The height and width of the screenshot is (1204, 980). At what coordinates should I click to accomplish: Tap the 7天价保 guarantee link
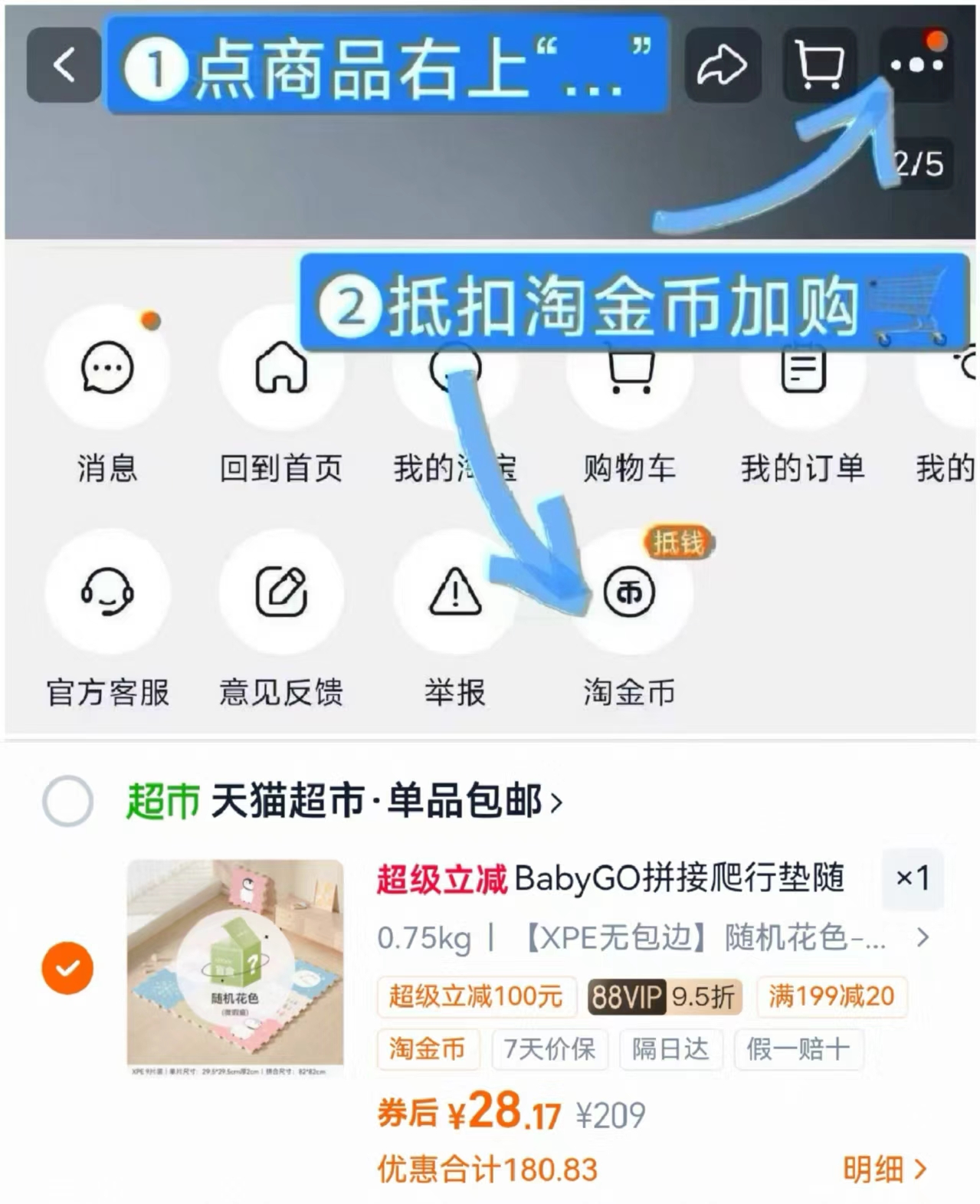(549, 1050)
